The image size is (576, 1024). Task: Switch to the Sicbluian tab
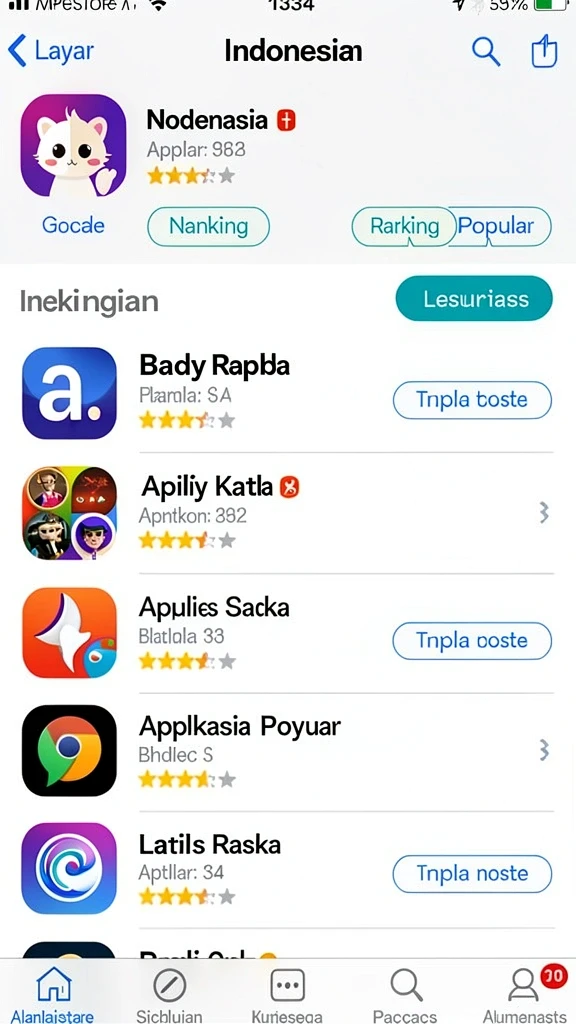(169, 993)
